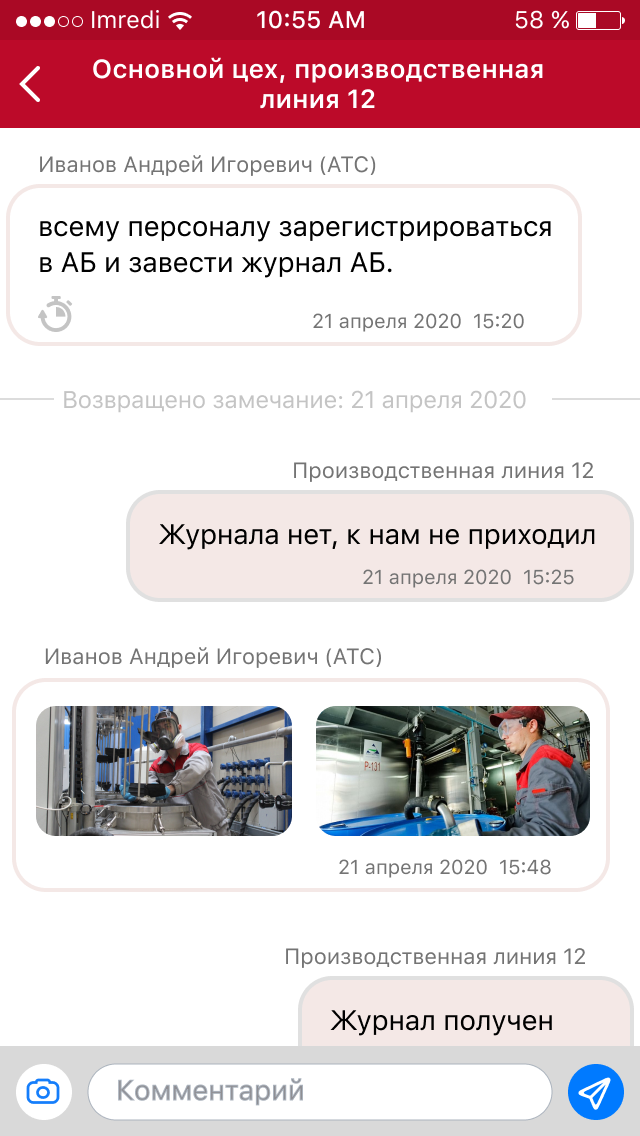Attach a photo with the camera icon
The height and width of the screenshot is (1136, 640).
tap(43, 1091)
